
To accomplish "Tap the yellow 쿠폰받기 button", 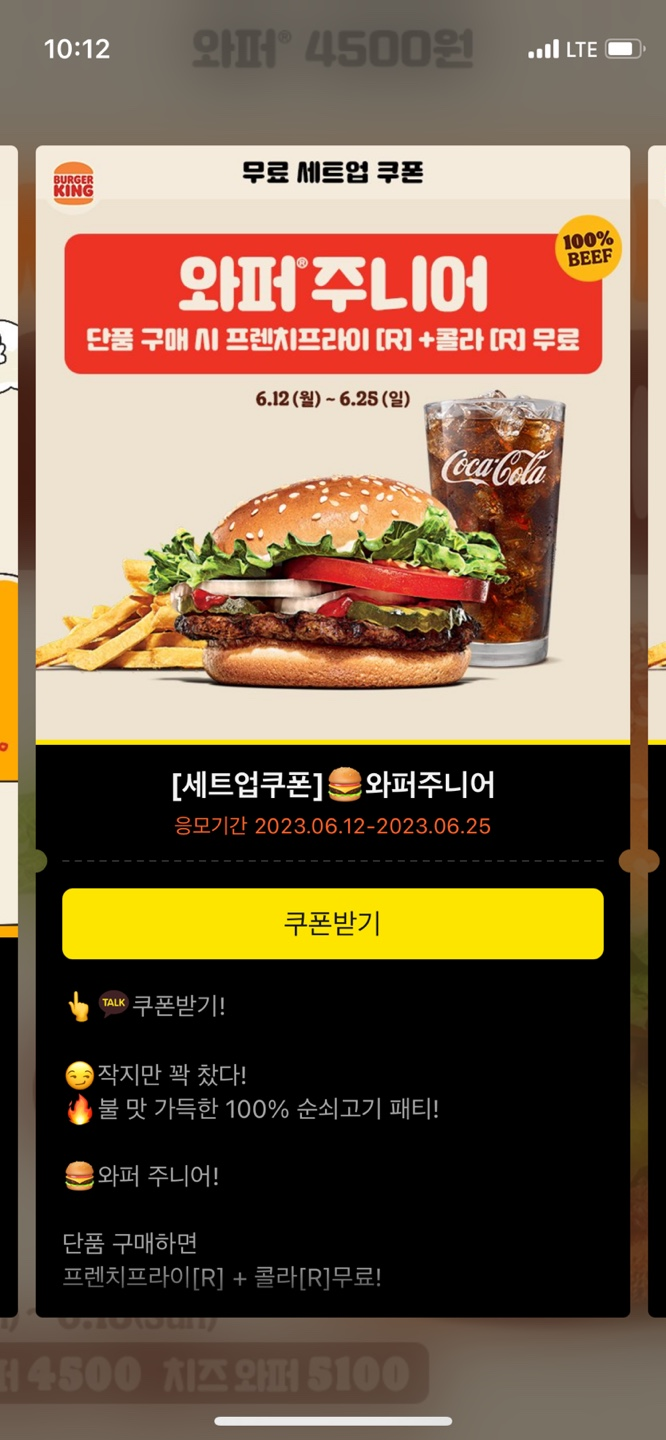I will point(332,924).
